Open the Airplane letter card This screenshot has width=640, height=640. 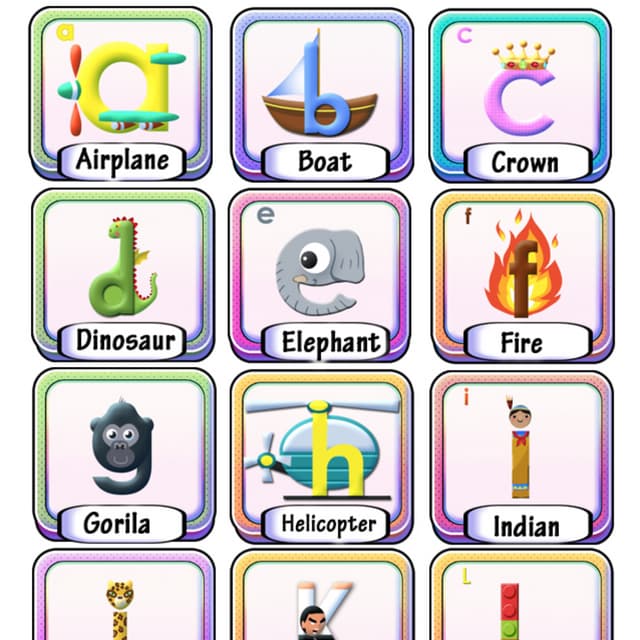pos(121,93)
